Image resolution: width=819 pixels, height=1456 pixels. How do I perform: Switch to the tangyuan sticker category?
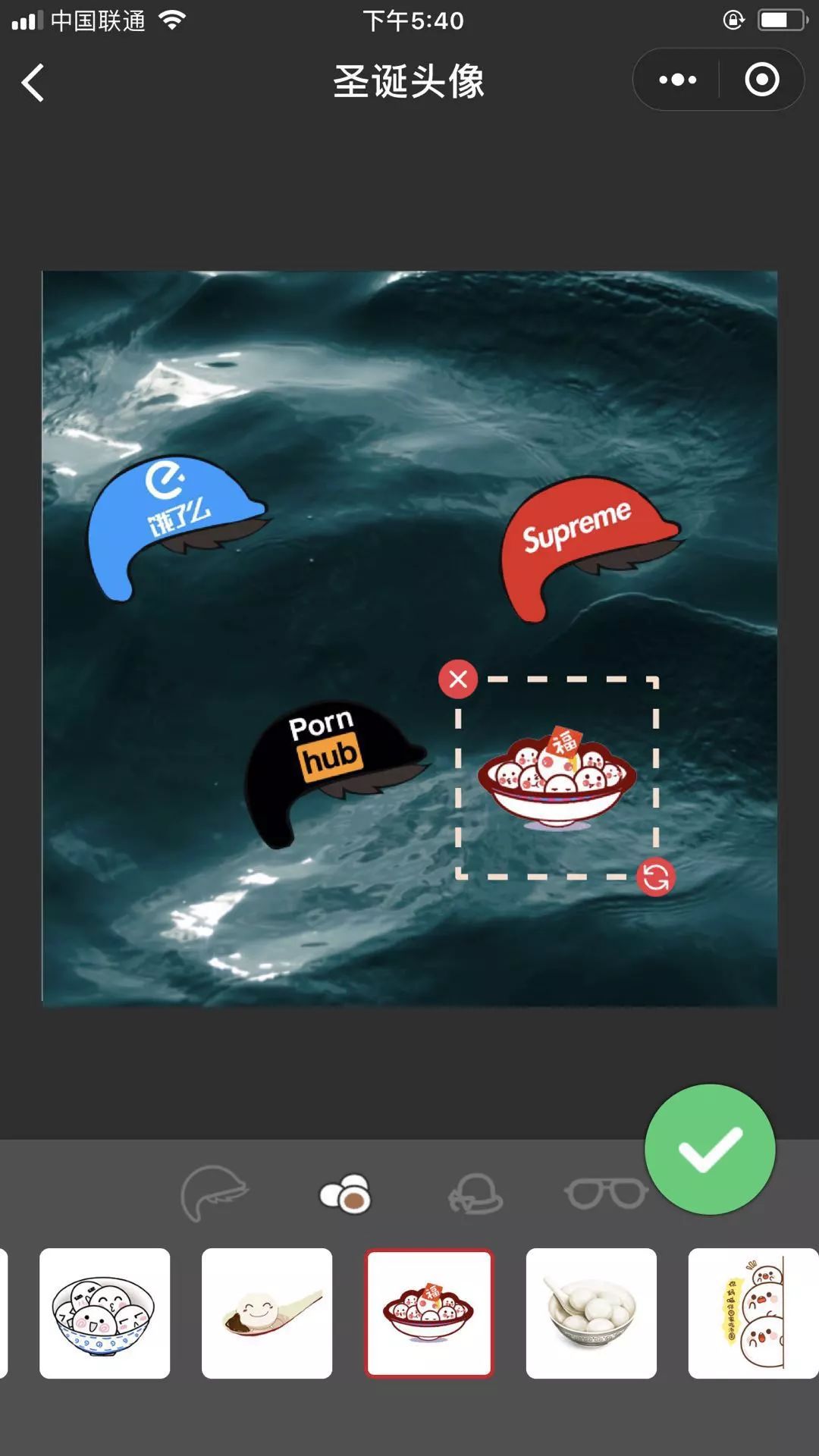coord(346,1194)
